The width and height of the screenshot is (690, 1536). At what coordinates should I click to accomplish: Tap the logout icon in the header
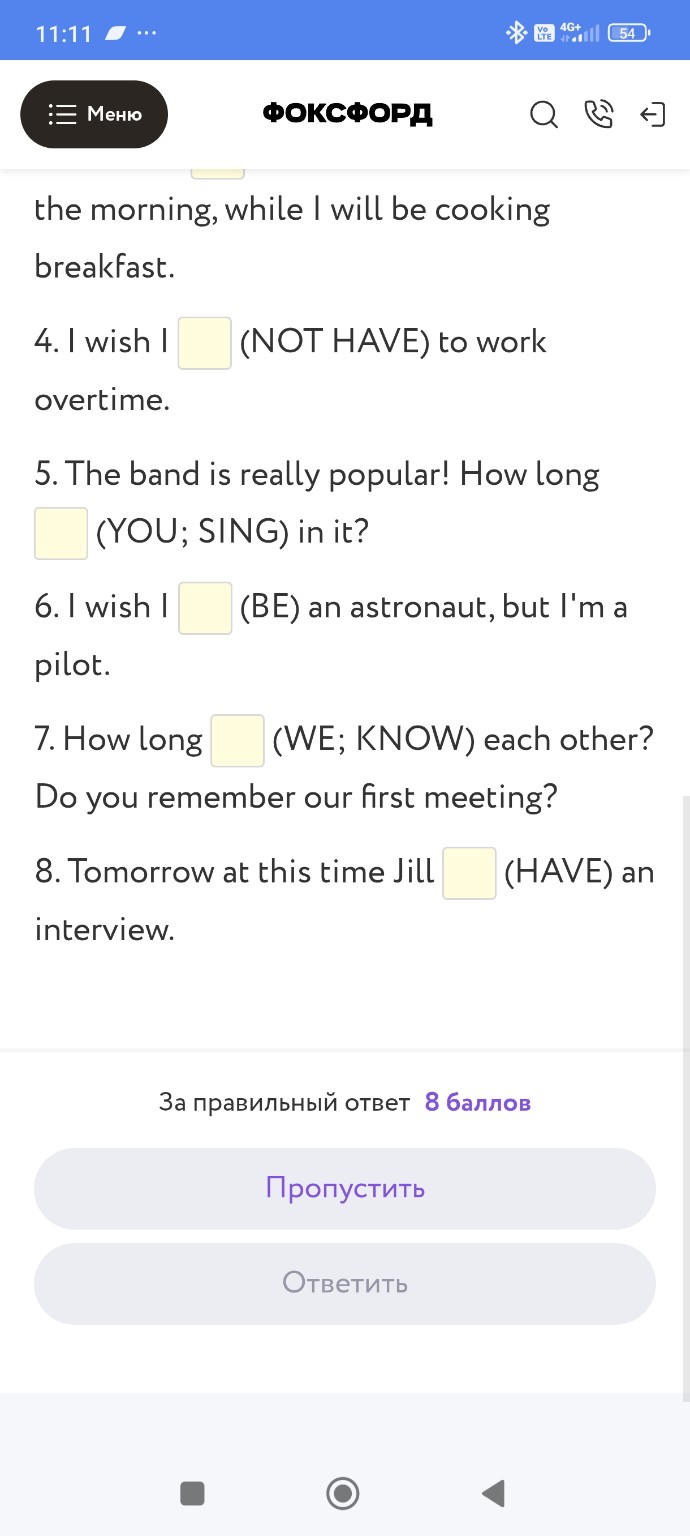tap(652, 115)
